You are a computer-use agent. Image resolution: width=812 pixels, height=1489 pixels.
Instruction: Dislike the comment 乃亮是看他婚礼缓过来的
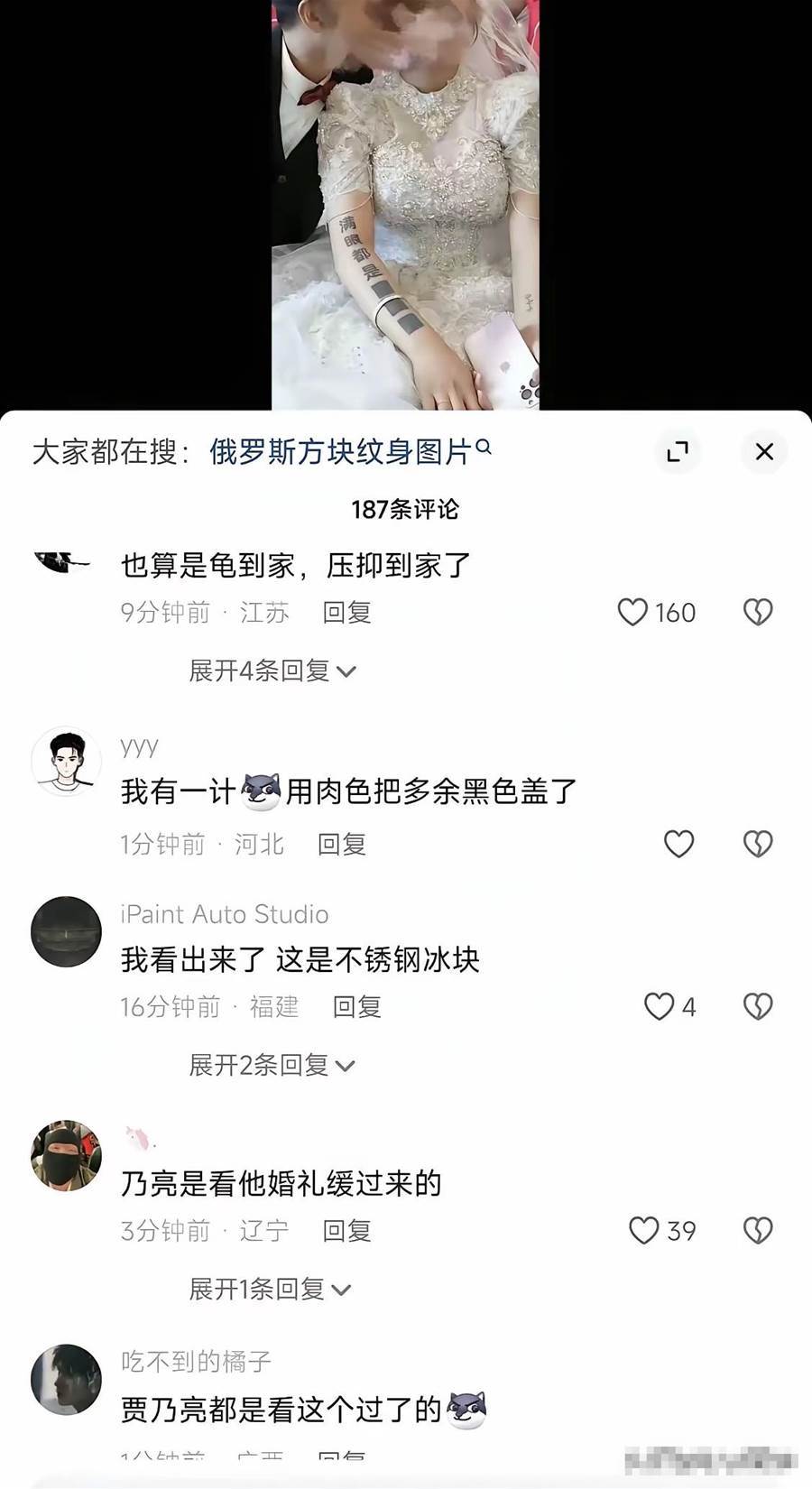(758, 1230)
